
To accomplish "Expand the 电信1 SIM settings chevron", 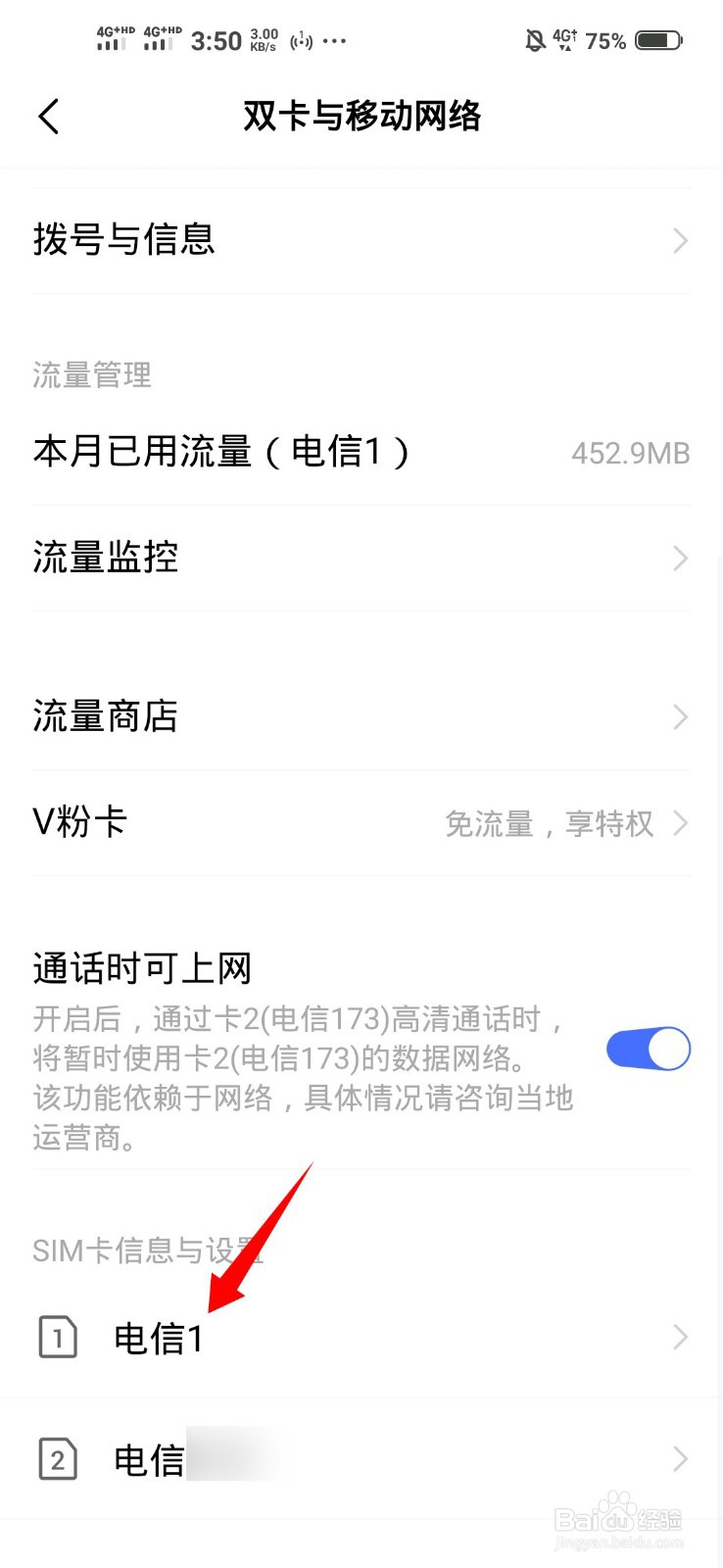I will [x=681, y=1337].
